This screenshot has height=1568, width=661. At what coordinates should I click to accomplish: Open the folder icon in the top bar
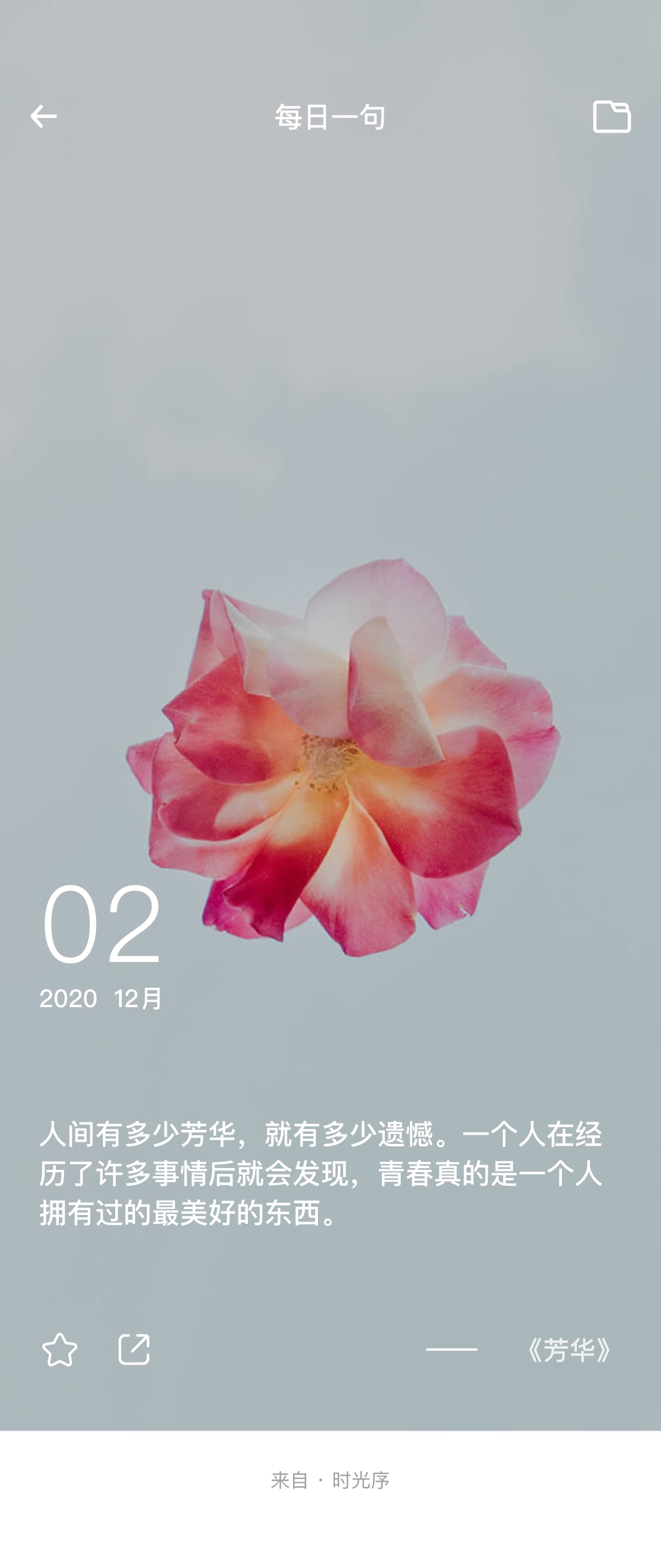(612, 116)
